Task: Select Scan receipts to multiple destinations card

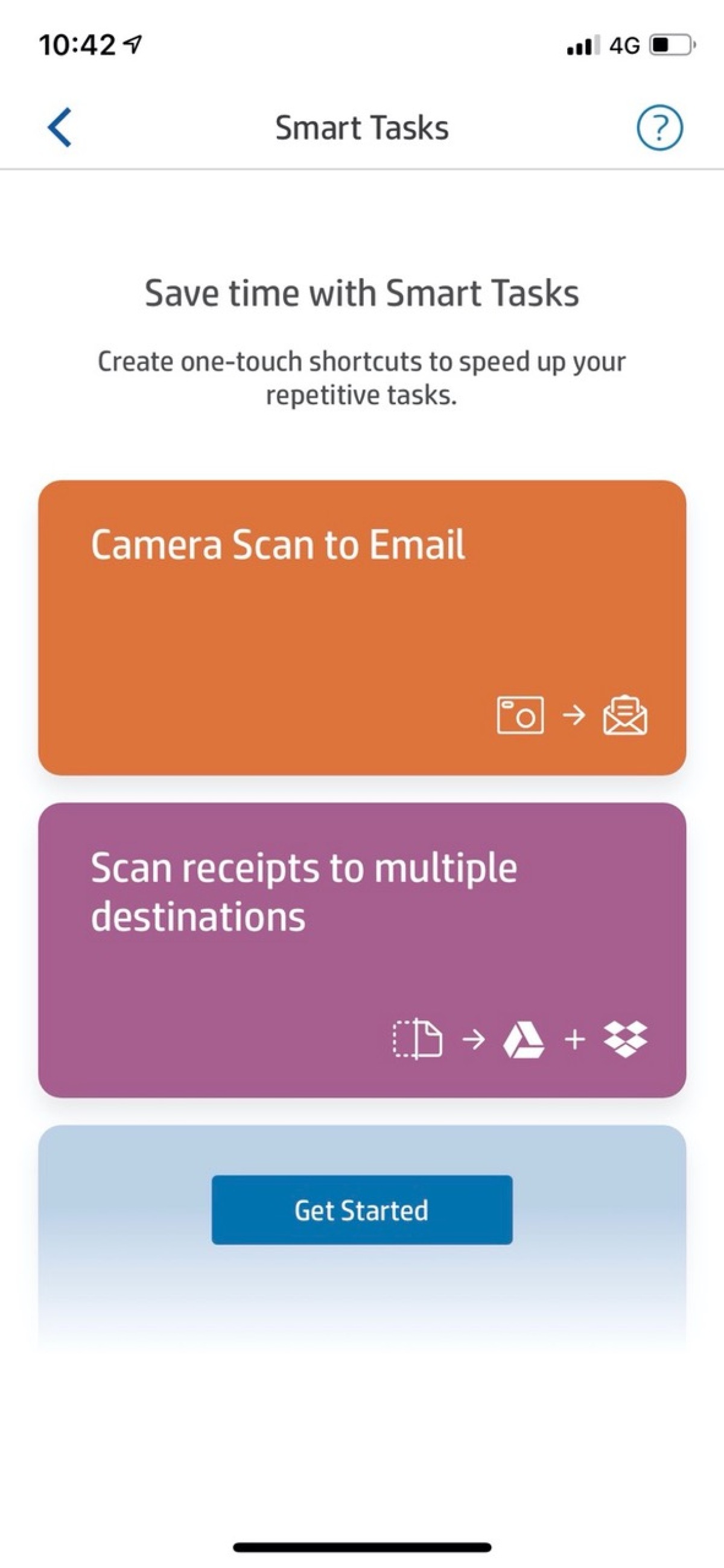Action: (361, 950)
